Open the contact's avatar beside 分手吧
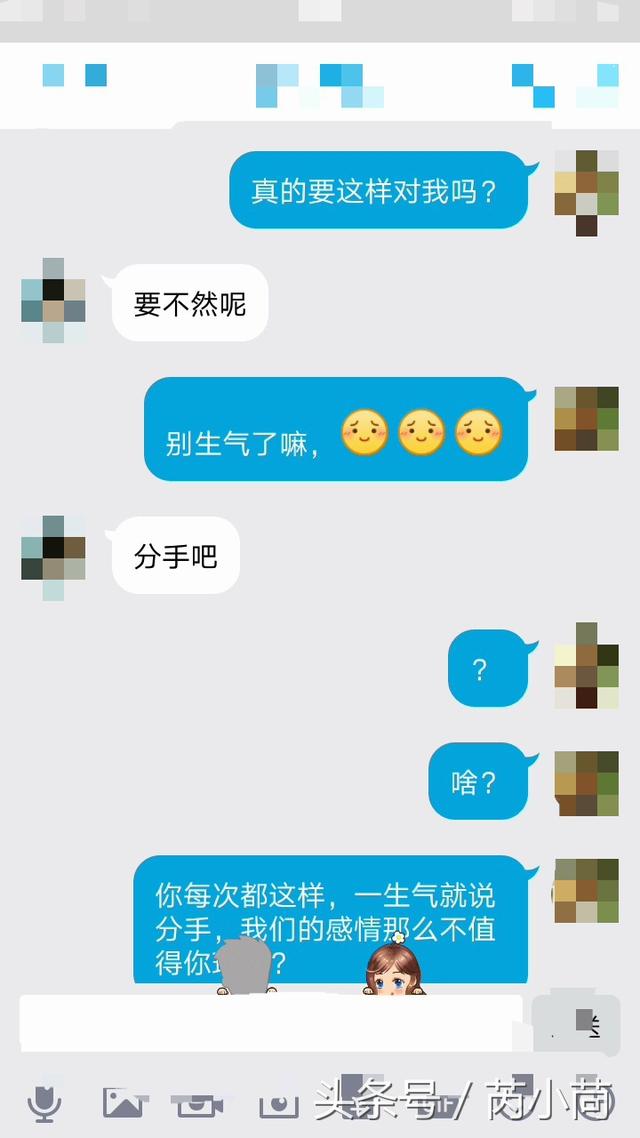 [x=53, y=557]
